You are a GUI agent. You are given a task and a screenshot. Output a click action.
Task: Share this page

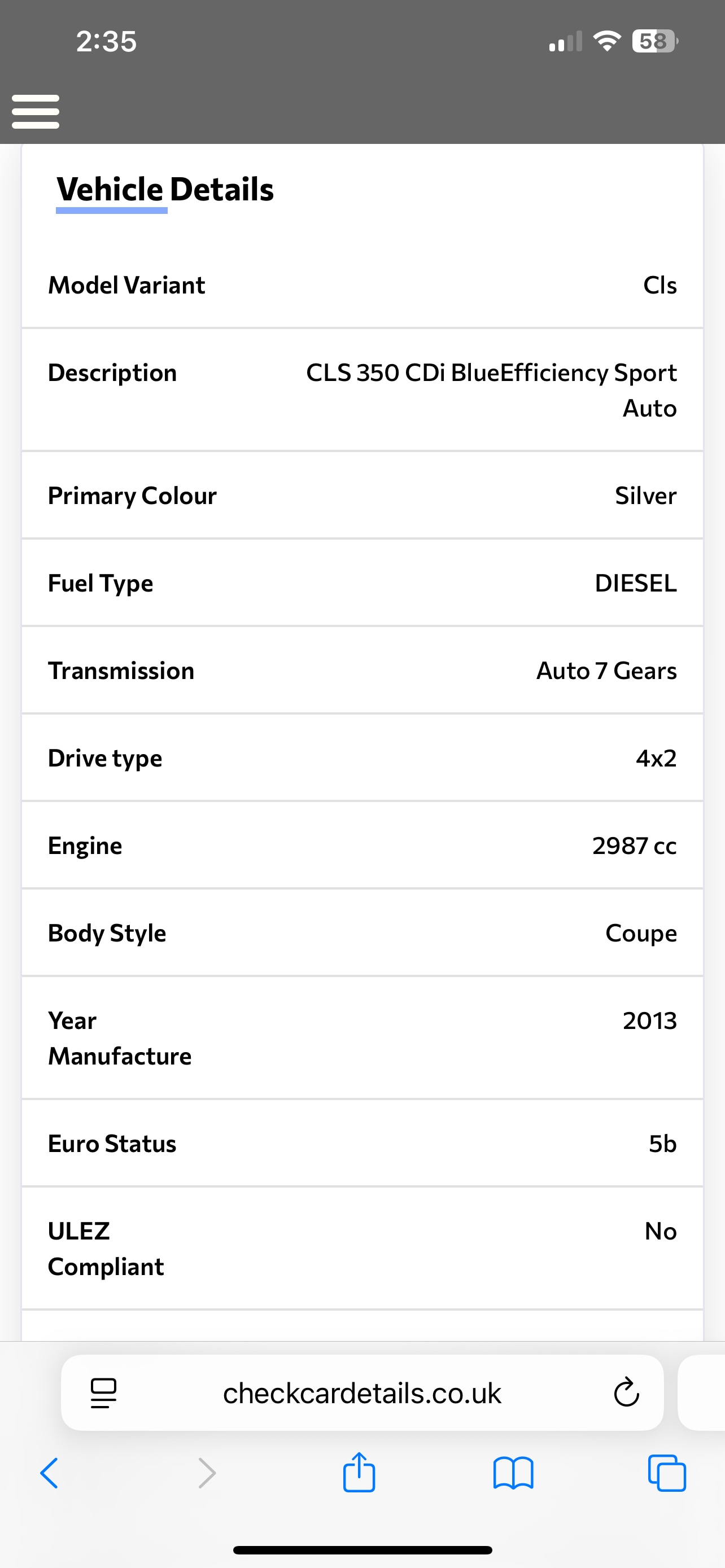[359, 1473]
